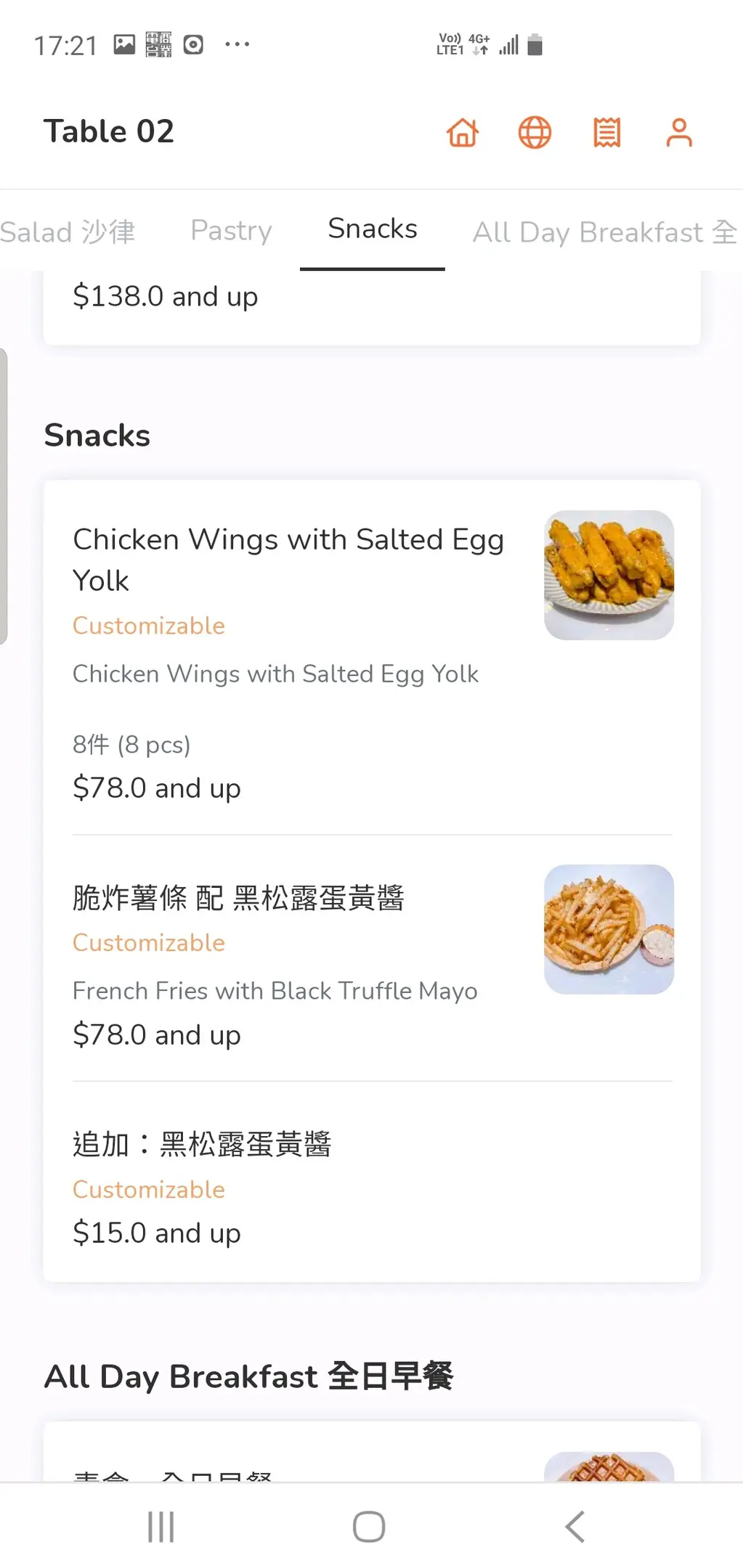Select the Snacks tab
This screenshot has width=743, height=1568.
point(373,229)
